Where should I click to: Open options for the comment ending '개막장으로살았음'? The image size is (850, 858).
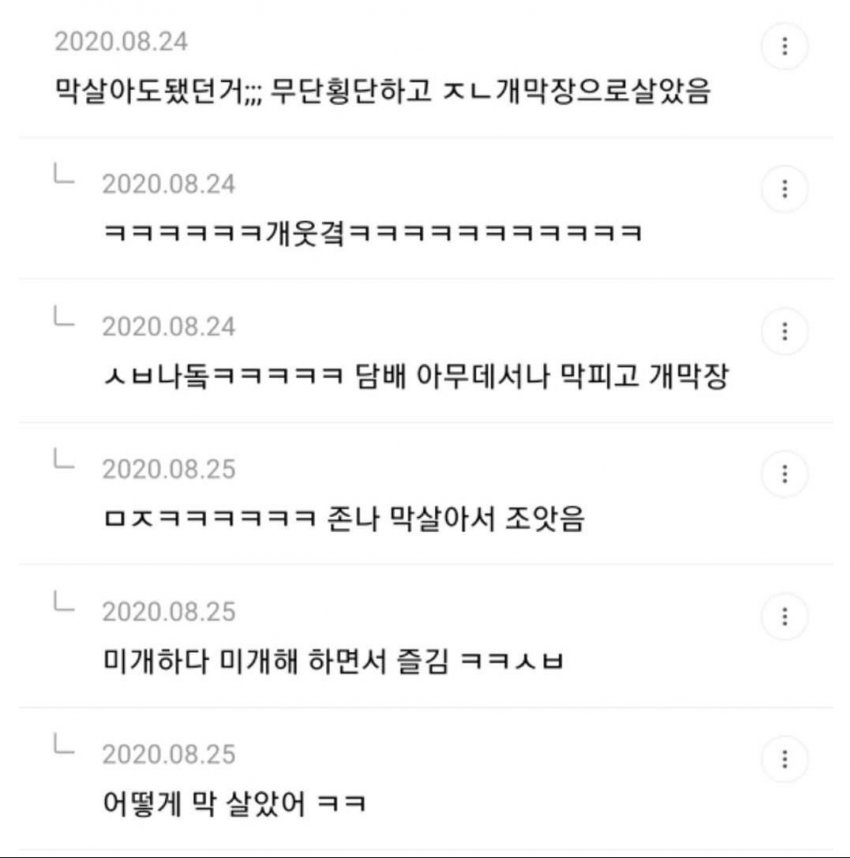pyautogui.click(x=785, y=46)
